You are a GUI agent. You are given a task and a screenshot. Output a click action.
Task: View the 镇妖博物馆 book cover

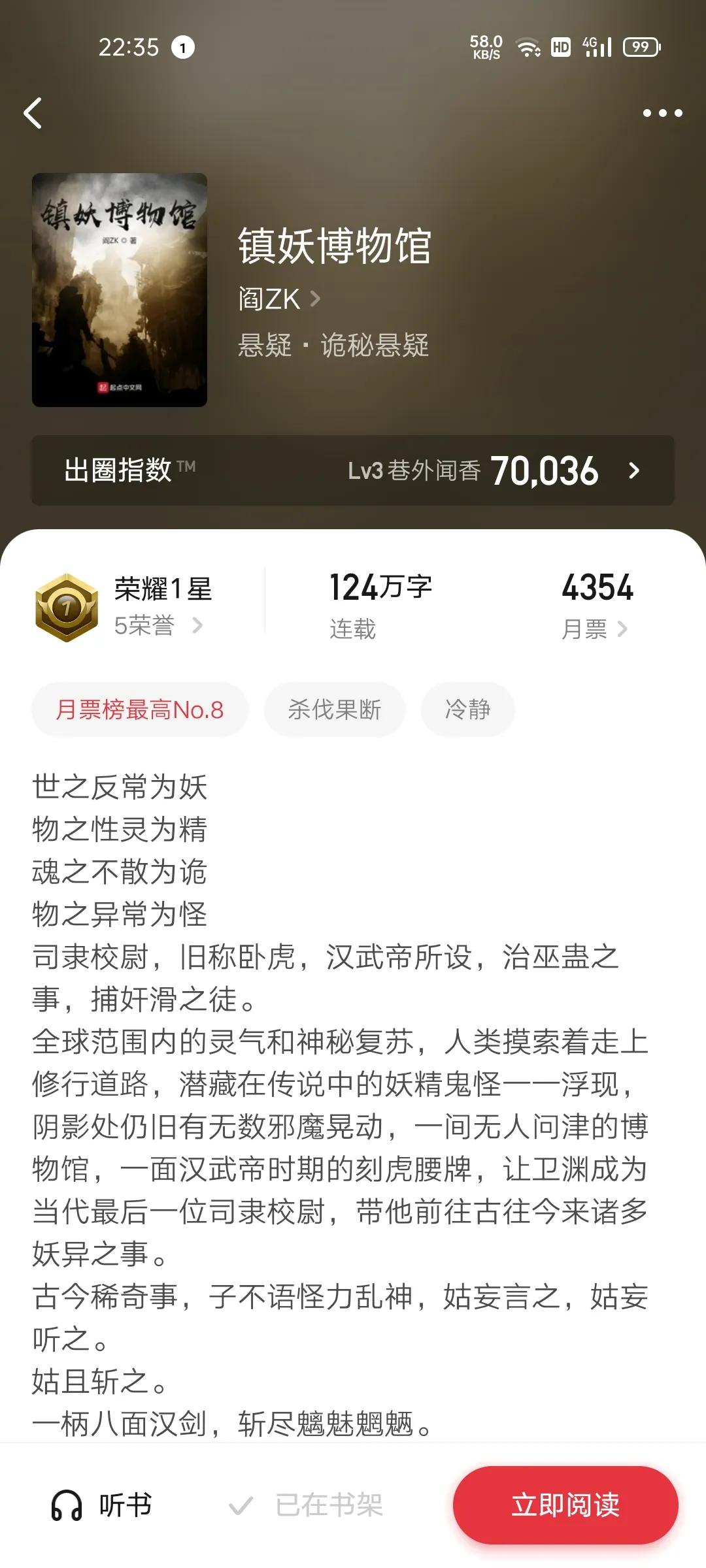(x=120, y=289)
